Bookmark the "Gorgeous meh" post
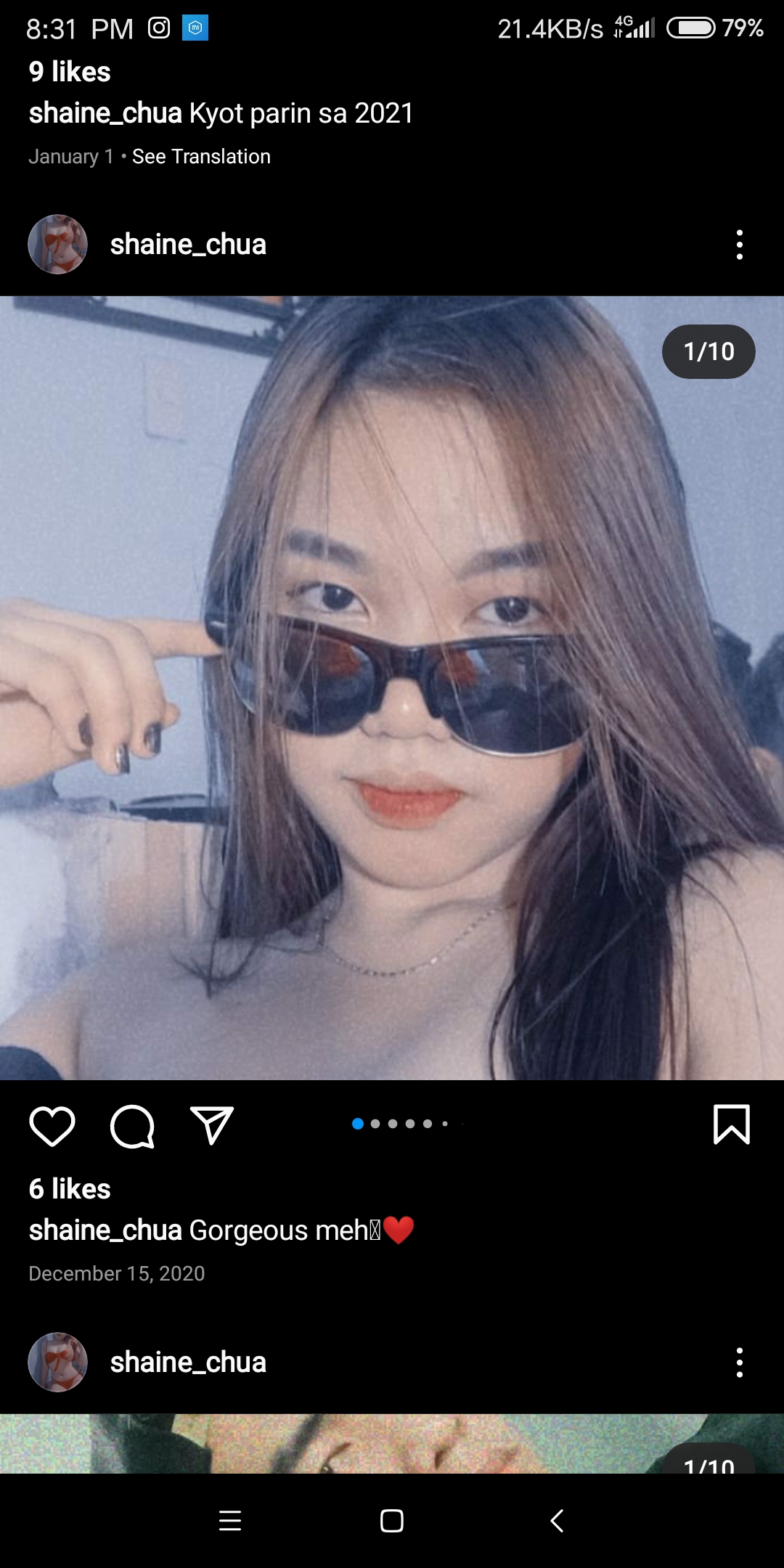The image size is (784, 1568). pos(731,1124)
